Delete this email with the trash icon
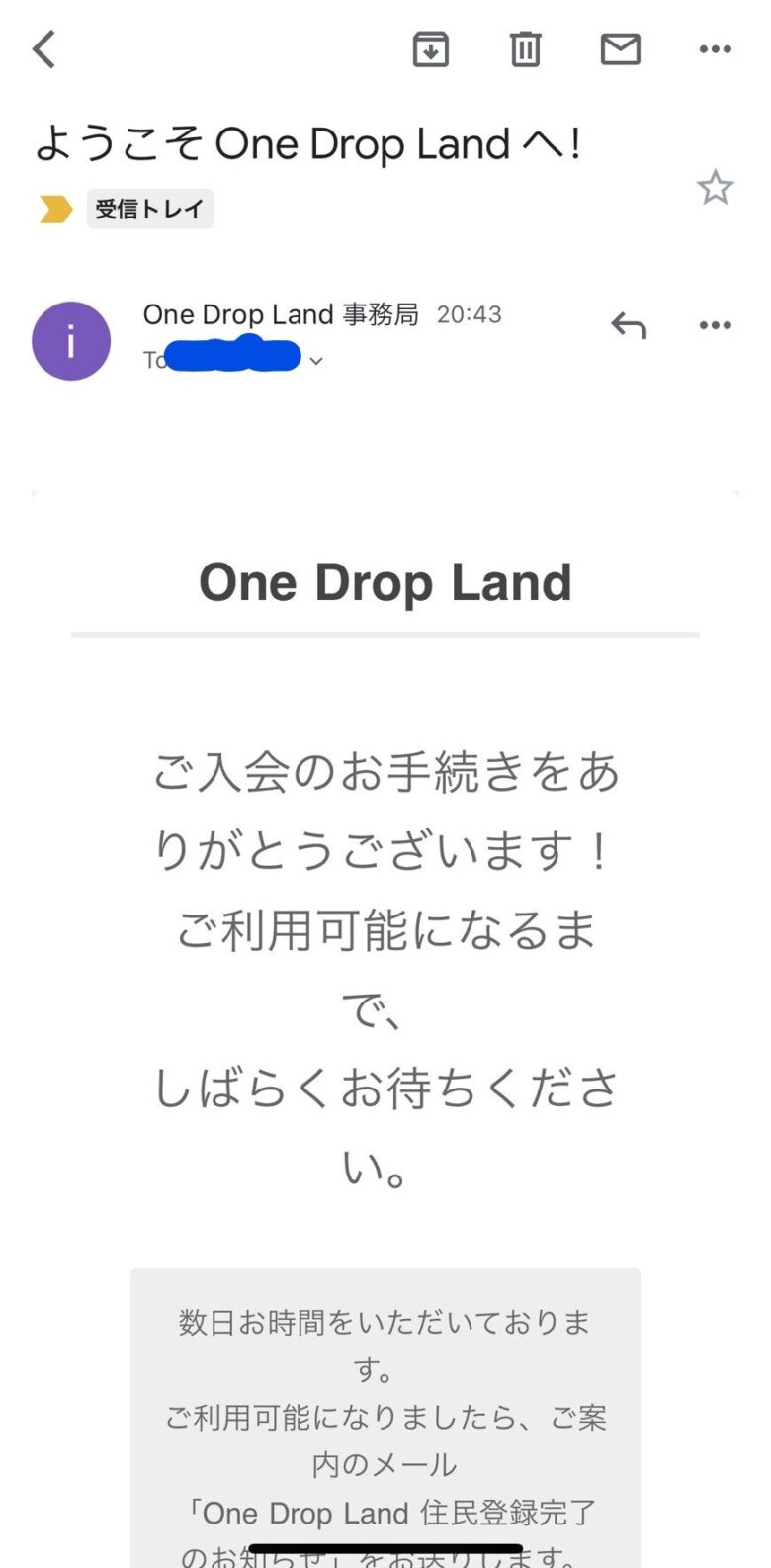The height and width of the screenshot is (1568, 771). 525,49
